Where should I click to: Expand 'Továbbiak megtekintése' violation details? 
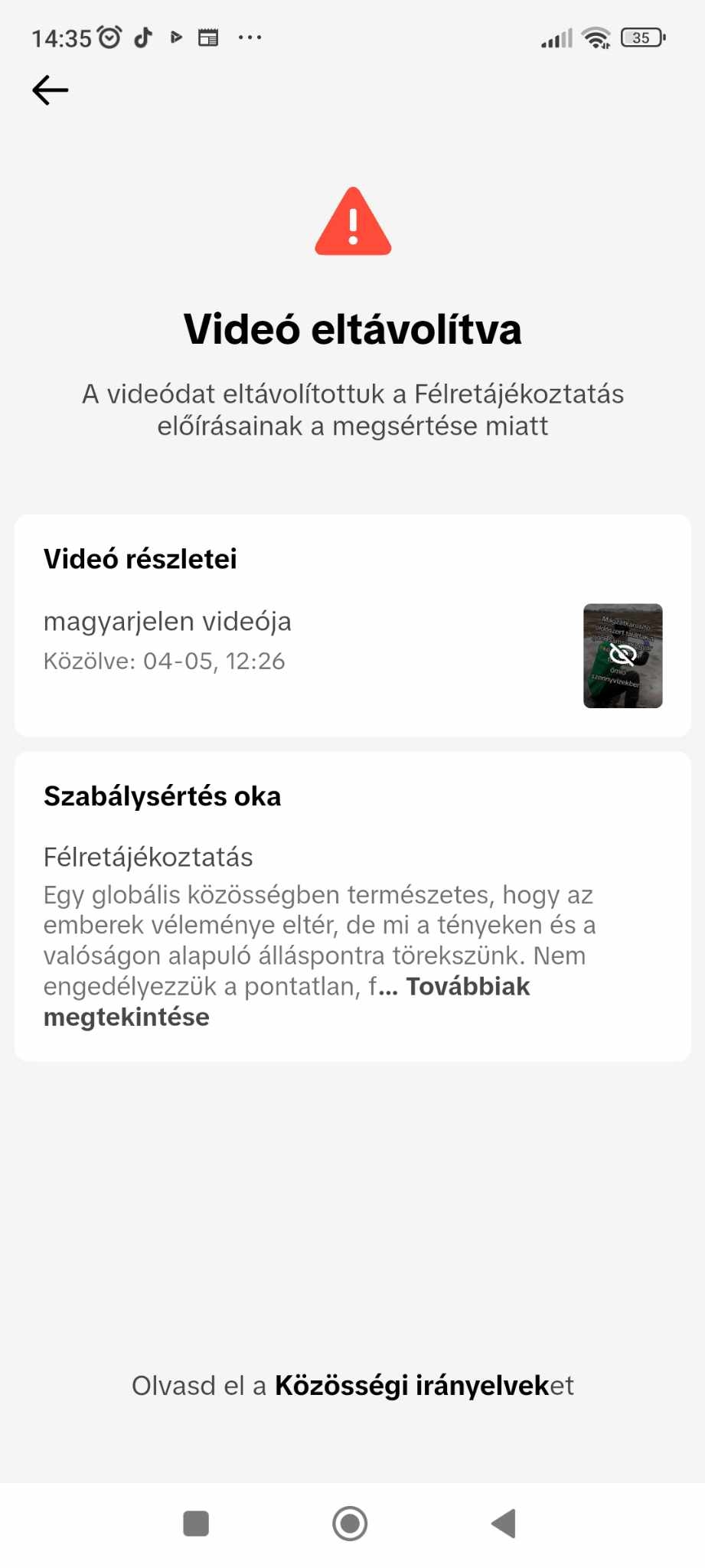click(x=286, y=1001)
